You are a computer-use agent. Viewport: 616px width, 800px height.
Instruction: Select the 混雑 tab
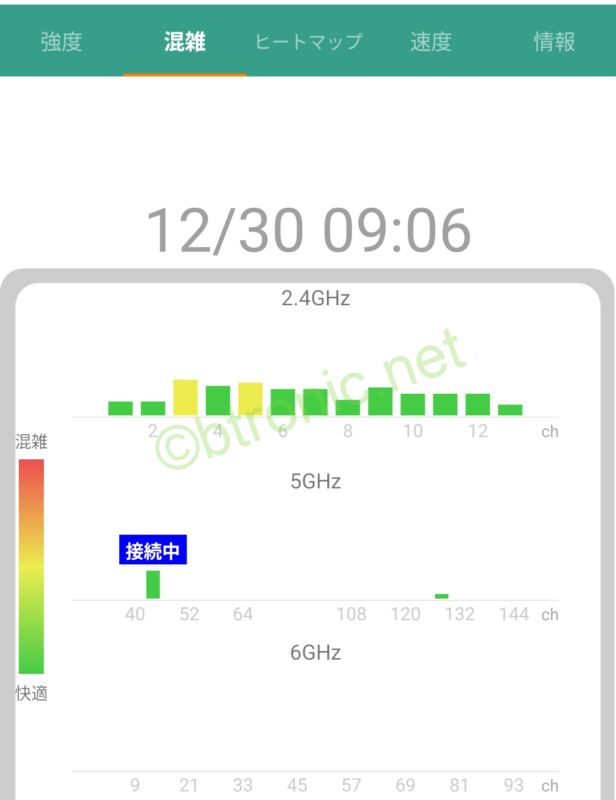click(185, 42)
